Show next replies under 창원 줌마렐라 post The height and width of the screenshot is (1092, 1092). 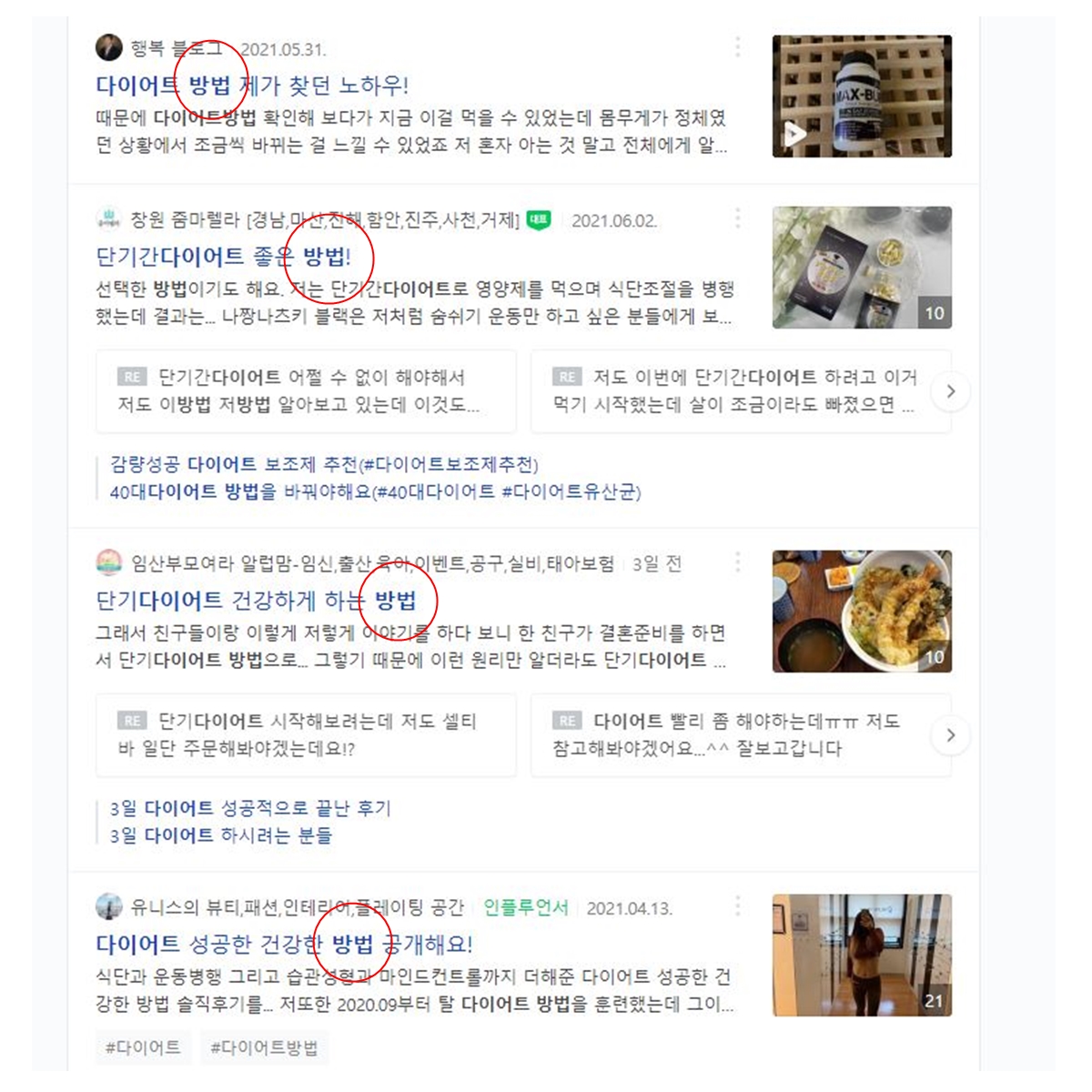tap(950, 391)
